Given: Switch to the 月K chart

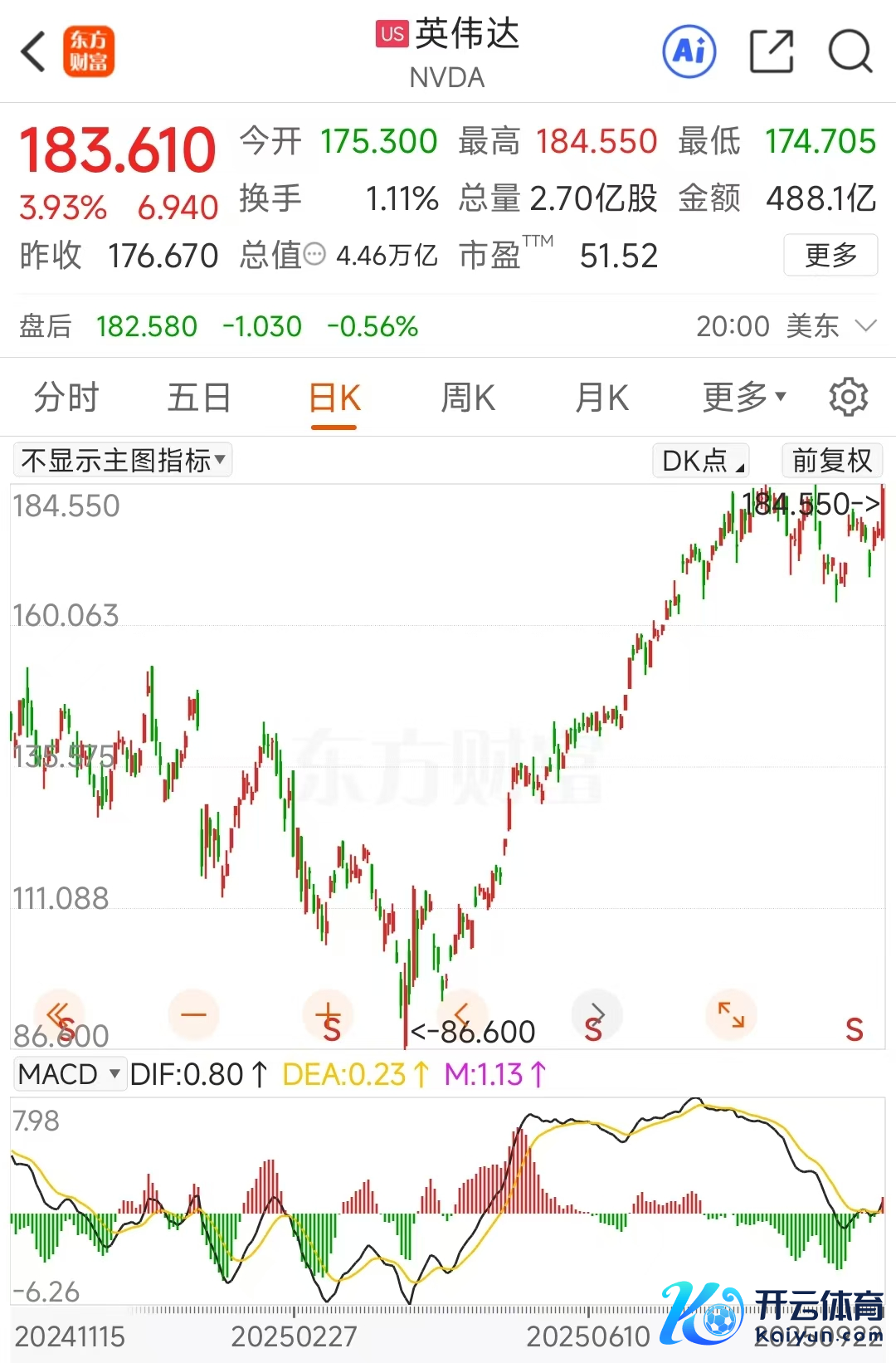Looking at the screenshot, I should (x=602, y=398).
